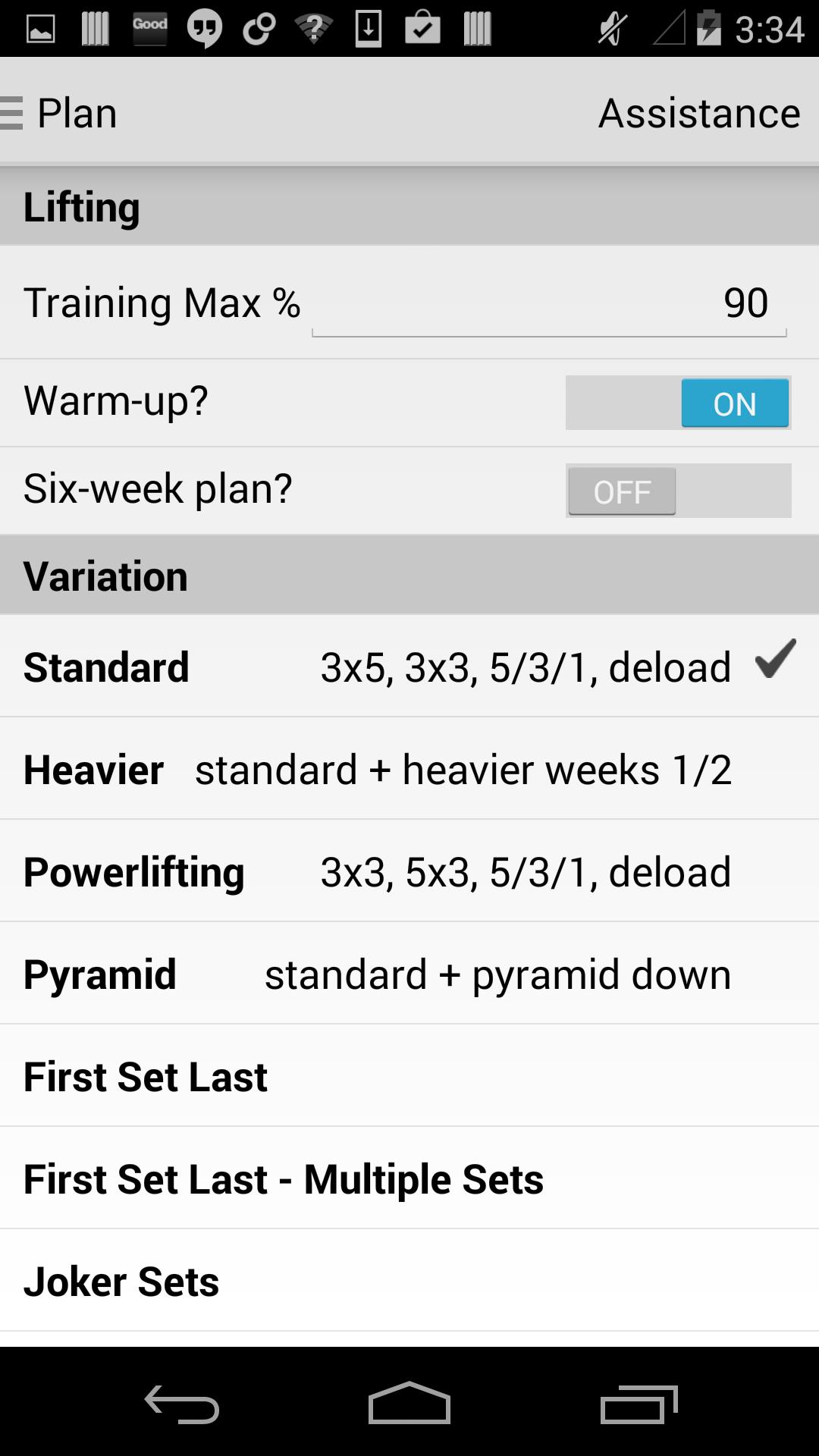Choose the First Set Last variation
Viewport: 819px width, 1456px height.
click(x=409, y=1075)
